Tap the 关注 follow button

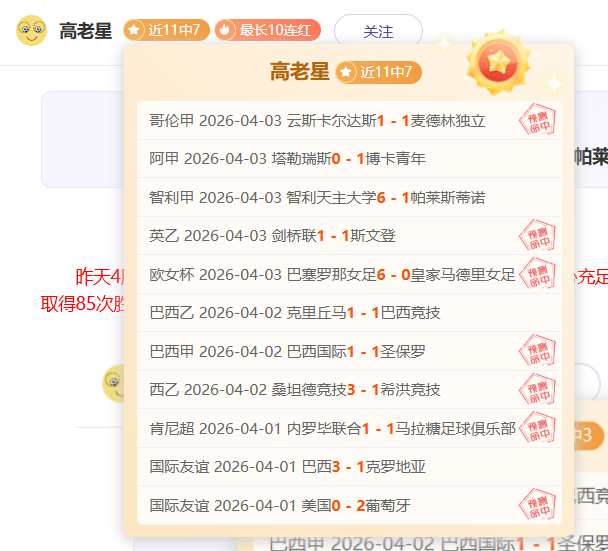click(378, 31)
